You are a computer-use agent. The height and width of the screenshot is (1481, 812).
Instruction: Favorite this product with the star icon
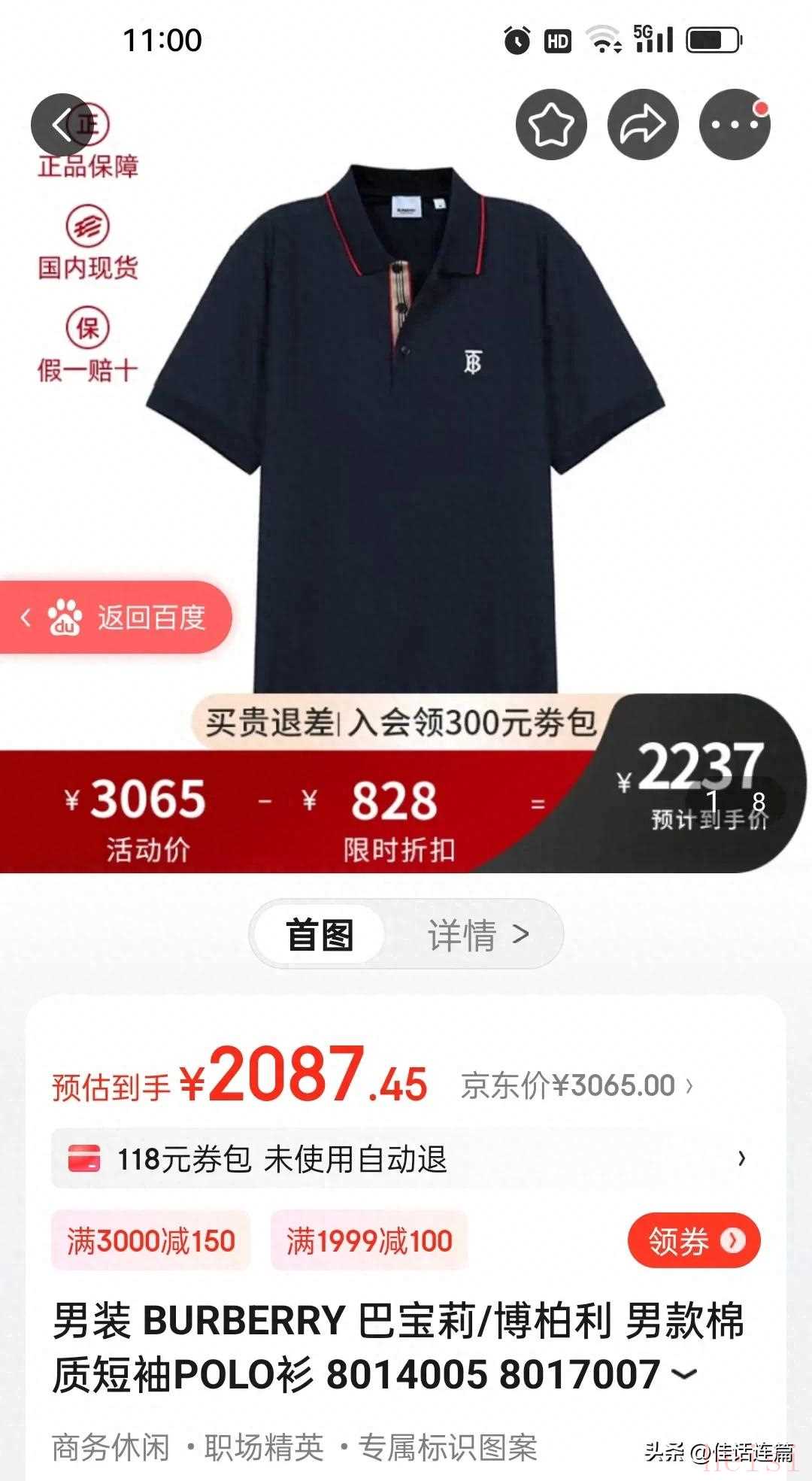click(551, 125)
